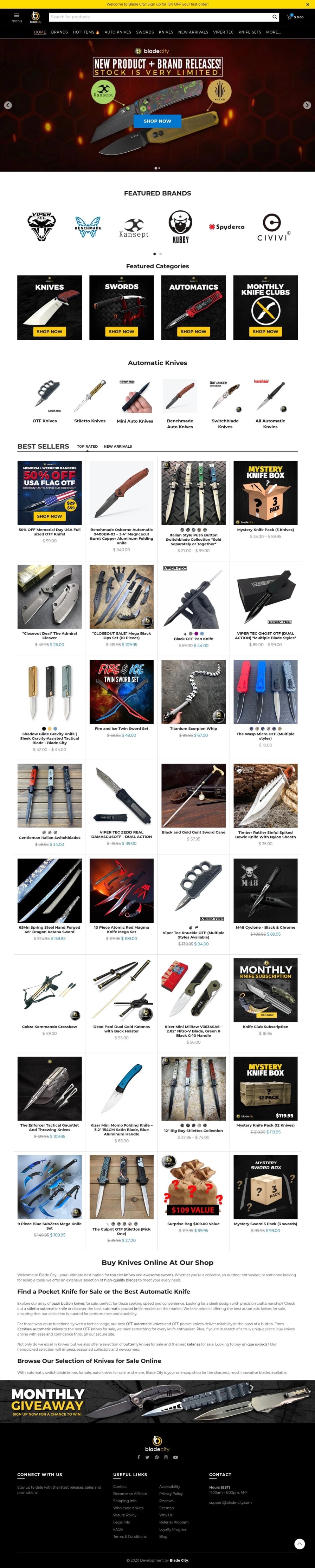Open the hamburger menu button
This screenshot has height=1568, width=315.
coord(17,17)
